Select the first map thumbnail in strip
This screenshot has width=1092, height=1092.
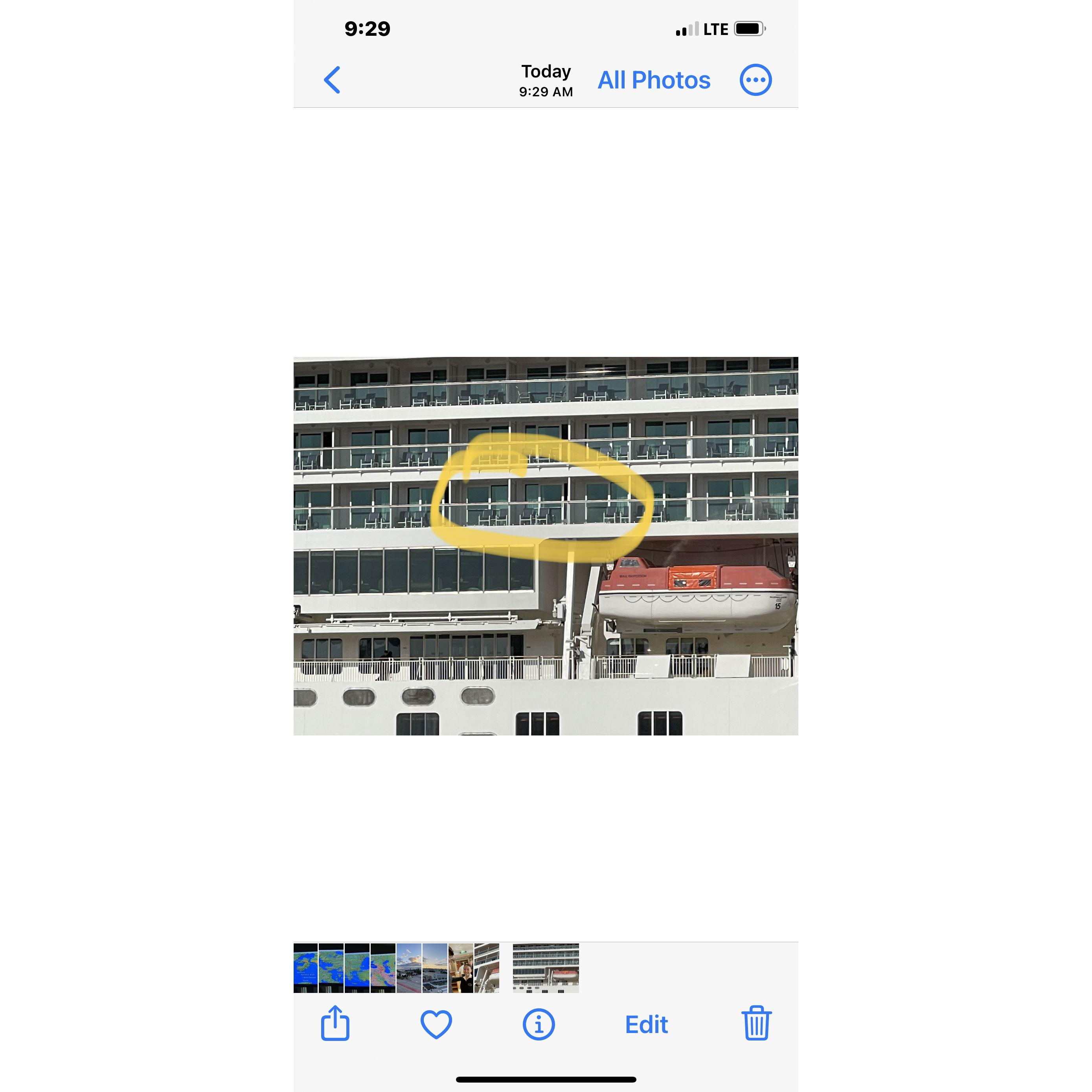(306, 968)
